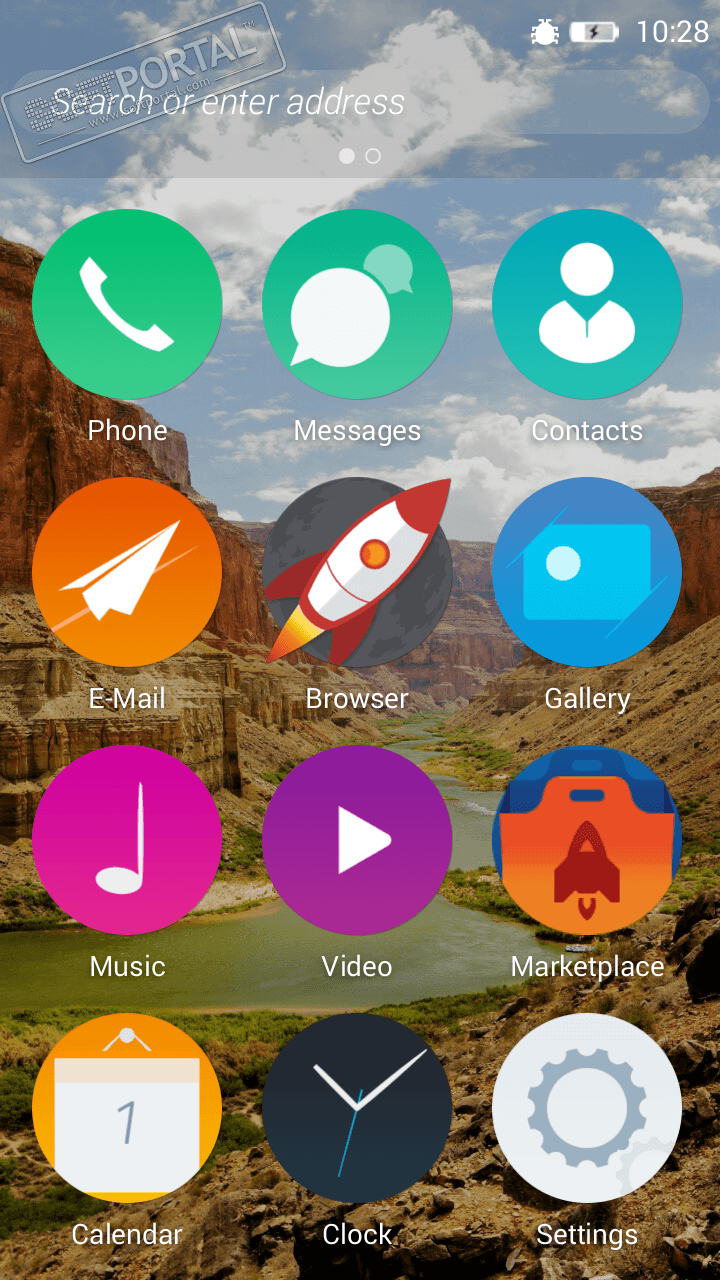Tap the search or enter address field
This screenshot has height=1280, width=720.
click(360, 102)
